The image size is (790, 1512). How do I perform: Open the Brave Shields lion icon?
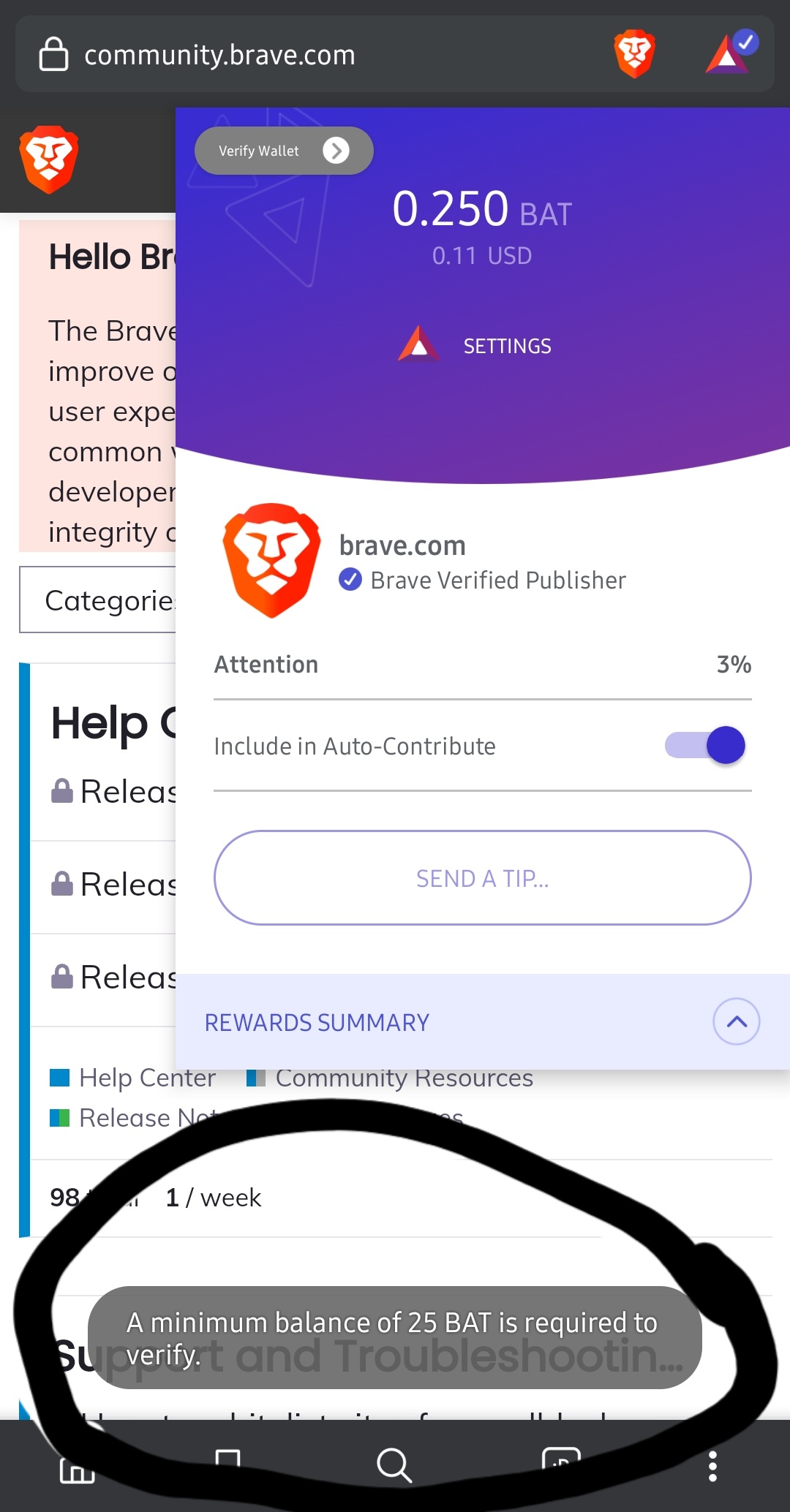tap(634, 54)
